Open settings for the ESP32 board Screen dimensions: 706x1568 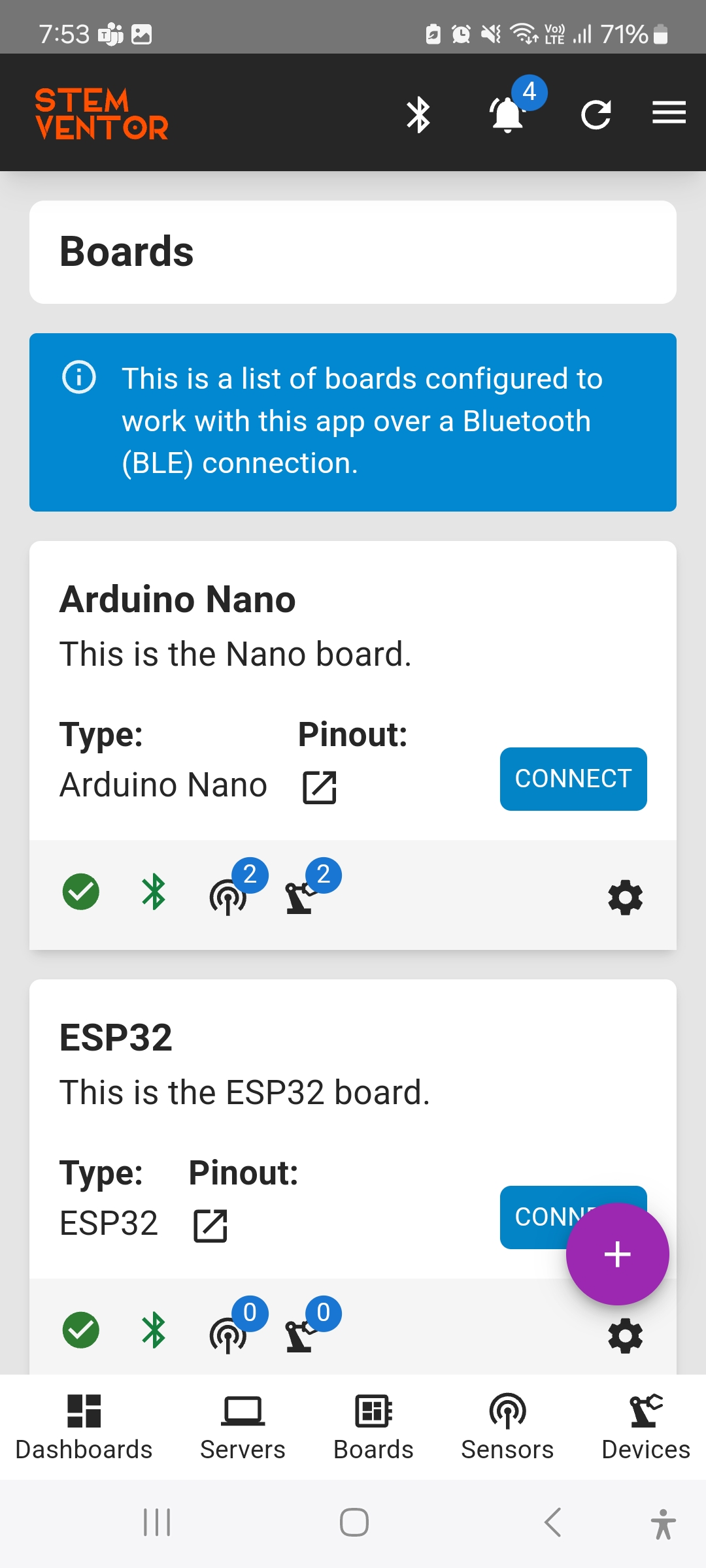(x=625, y=1335)
